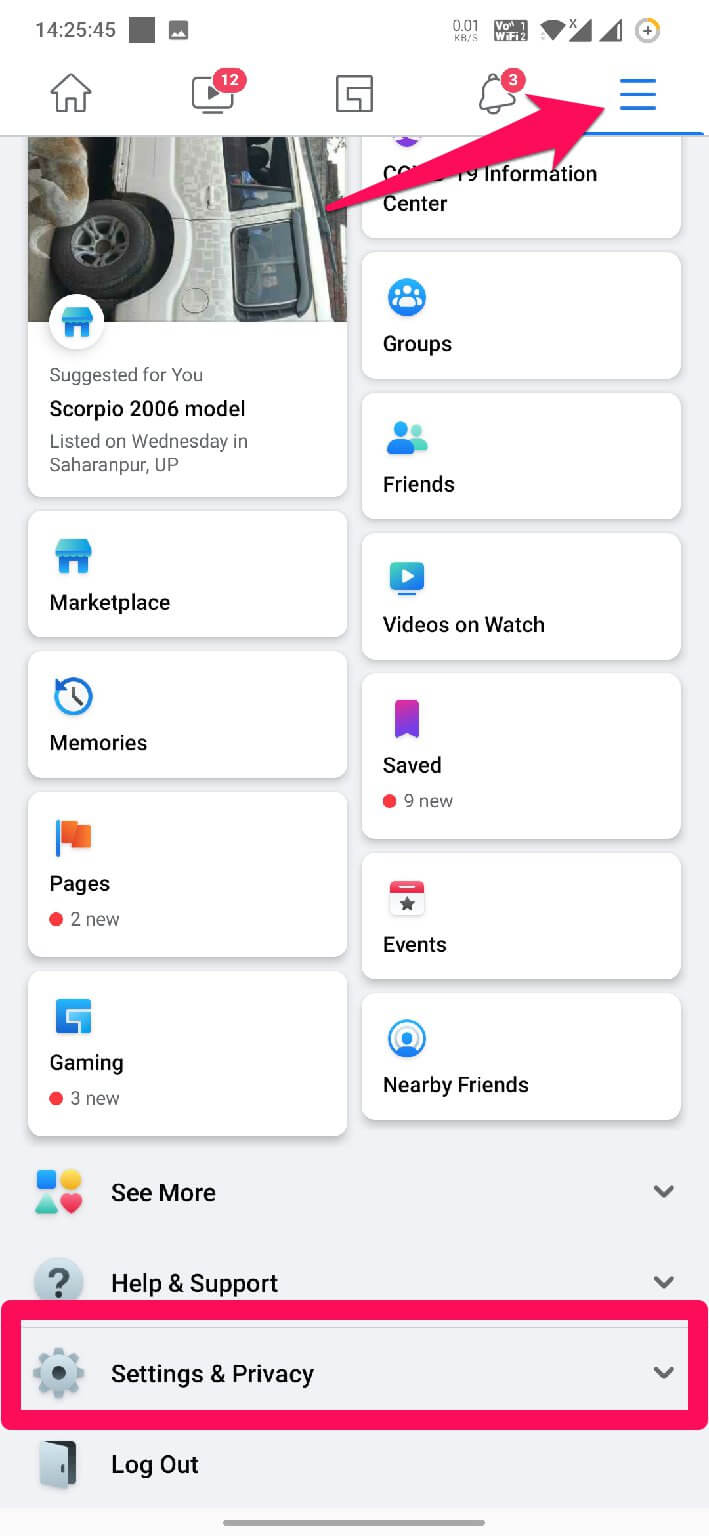Open the Events card

pos(520,916)
